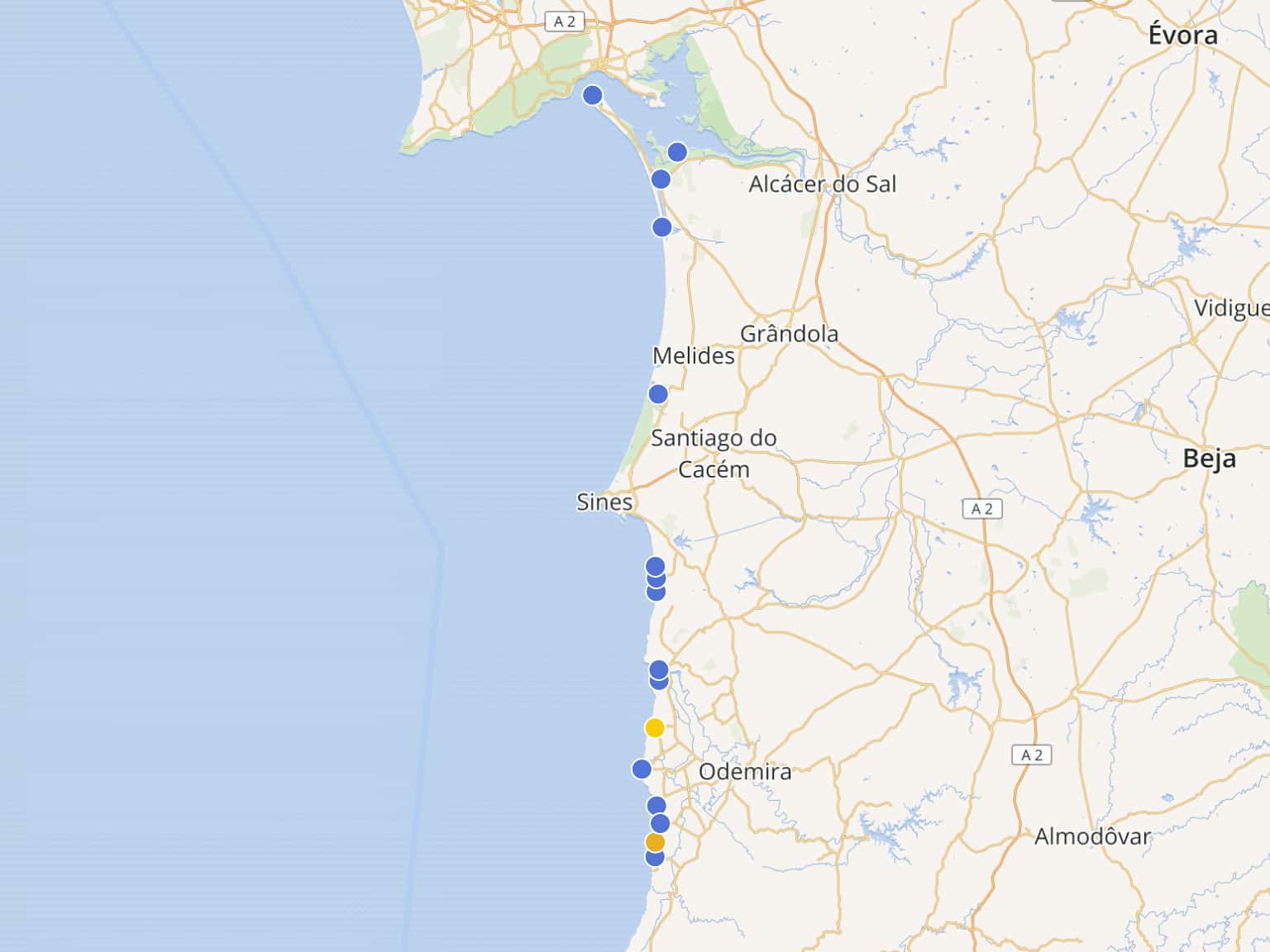Tap the northernmost blue marker by the bay
This screenshot has height=952, width=1270.
[592, 95]
